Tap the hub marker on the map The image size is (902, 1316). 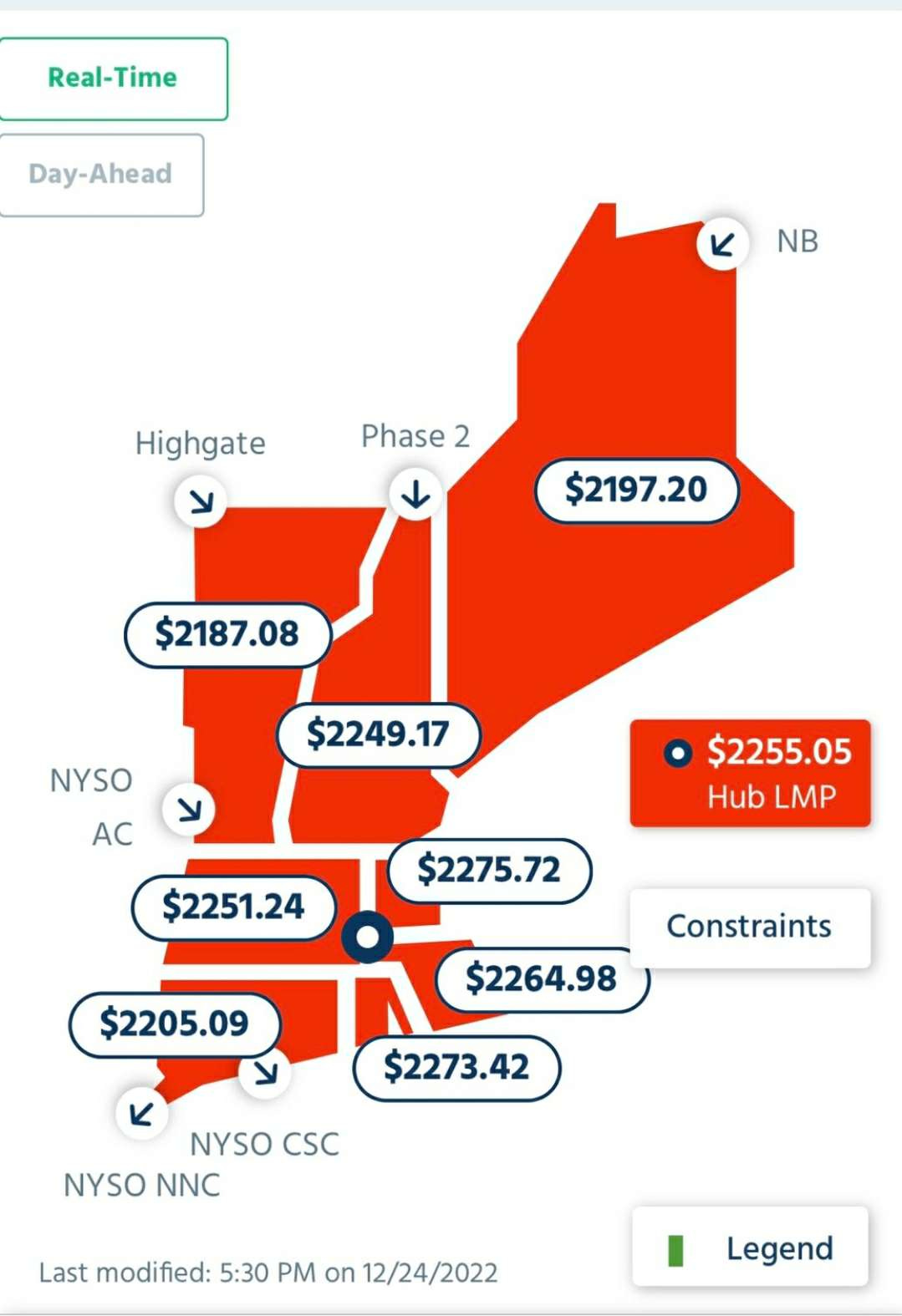(368, 937)
